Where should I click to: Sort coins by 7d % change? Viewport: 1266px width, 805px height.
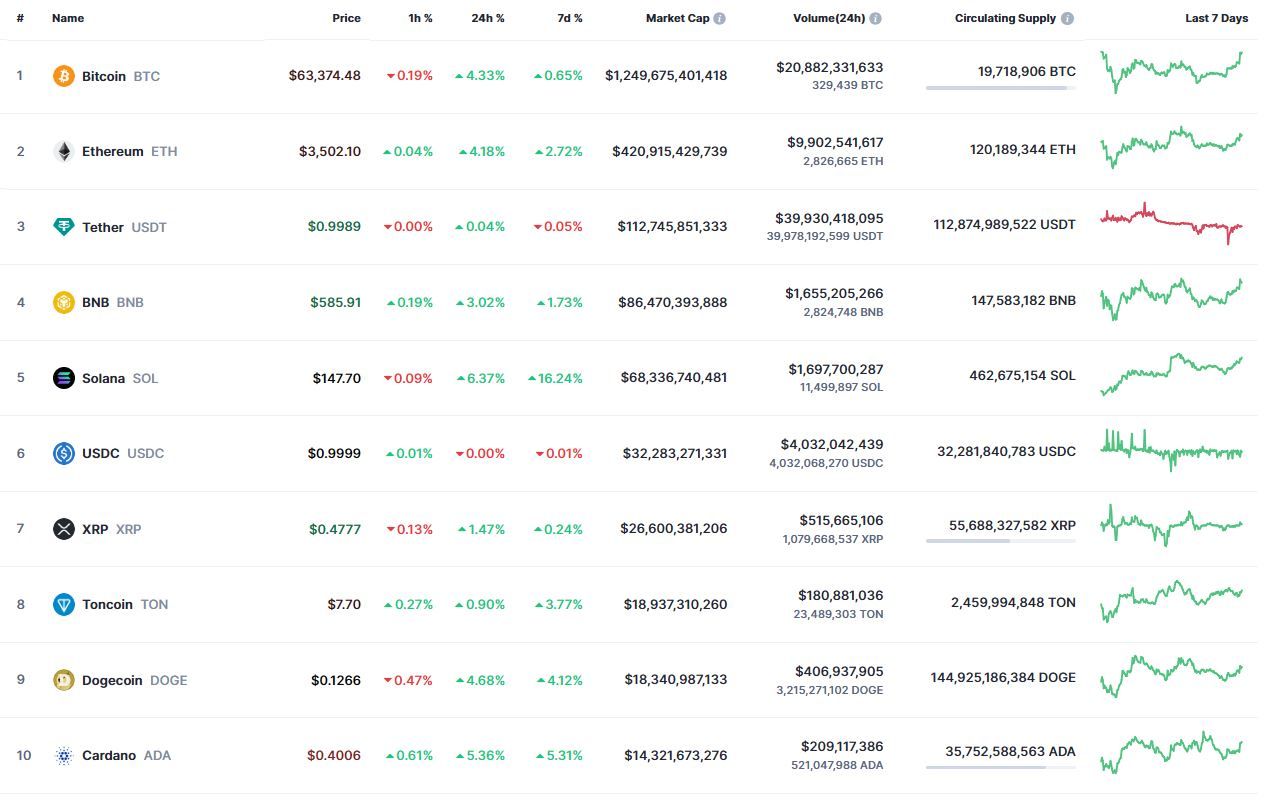click(569, 18)
